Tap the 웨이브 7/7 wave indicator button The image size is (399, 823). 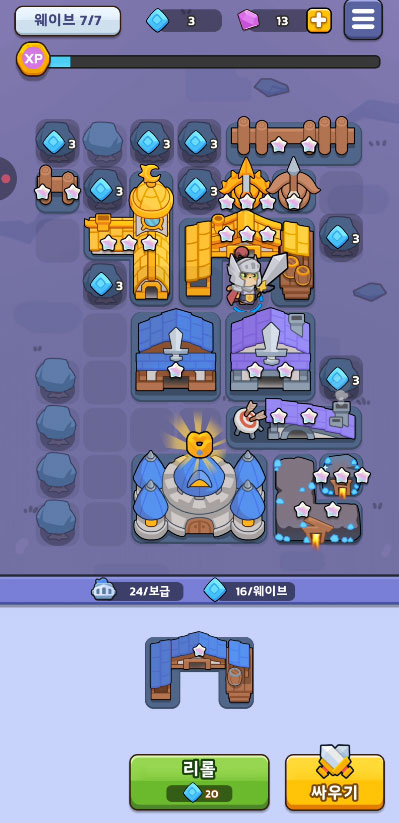[68, 21]
